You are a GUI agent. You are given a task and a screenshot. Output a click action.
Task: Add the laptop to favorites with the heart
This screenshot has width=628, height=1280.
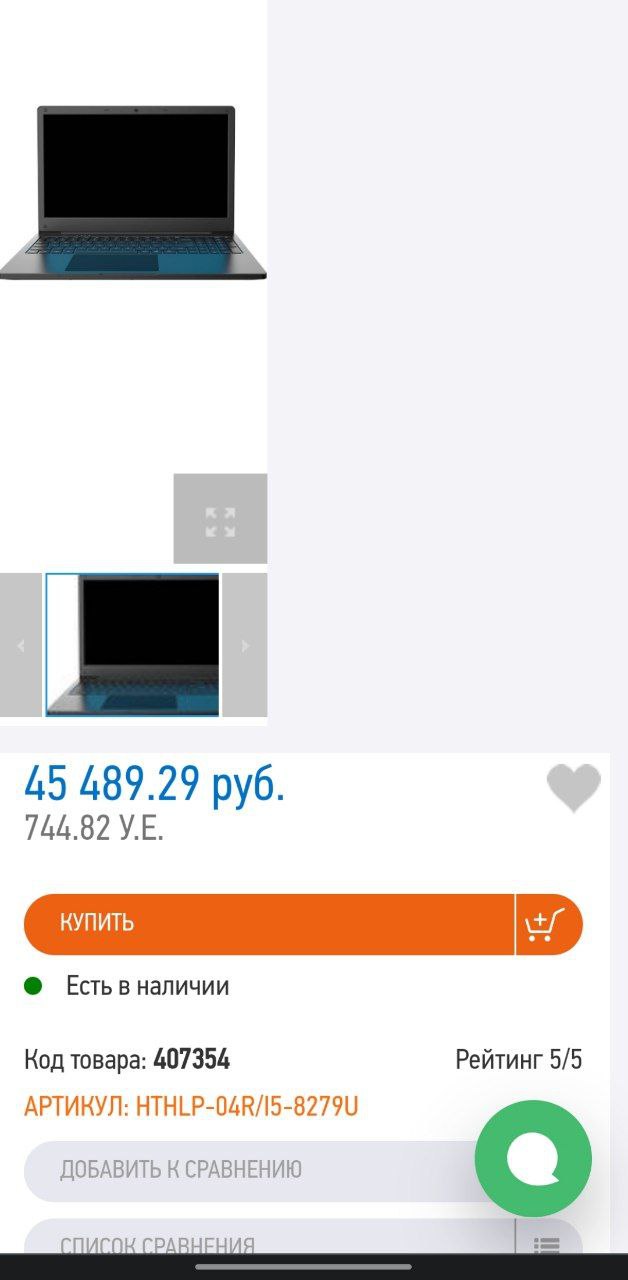[574, 788]
